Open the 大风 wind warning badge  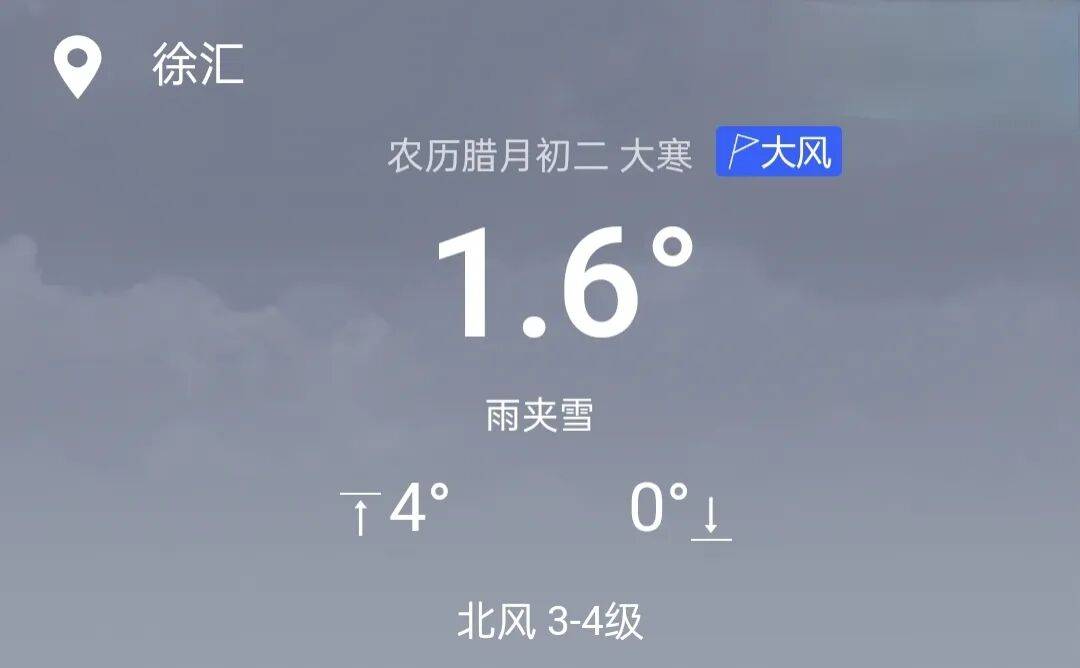point(778,153)
